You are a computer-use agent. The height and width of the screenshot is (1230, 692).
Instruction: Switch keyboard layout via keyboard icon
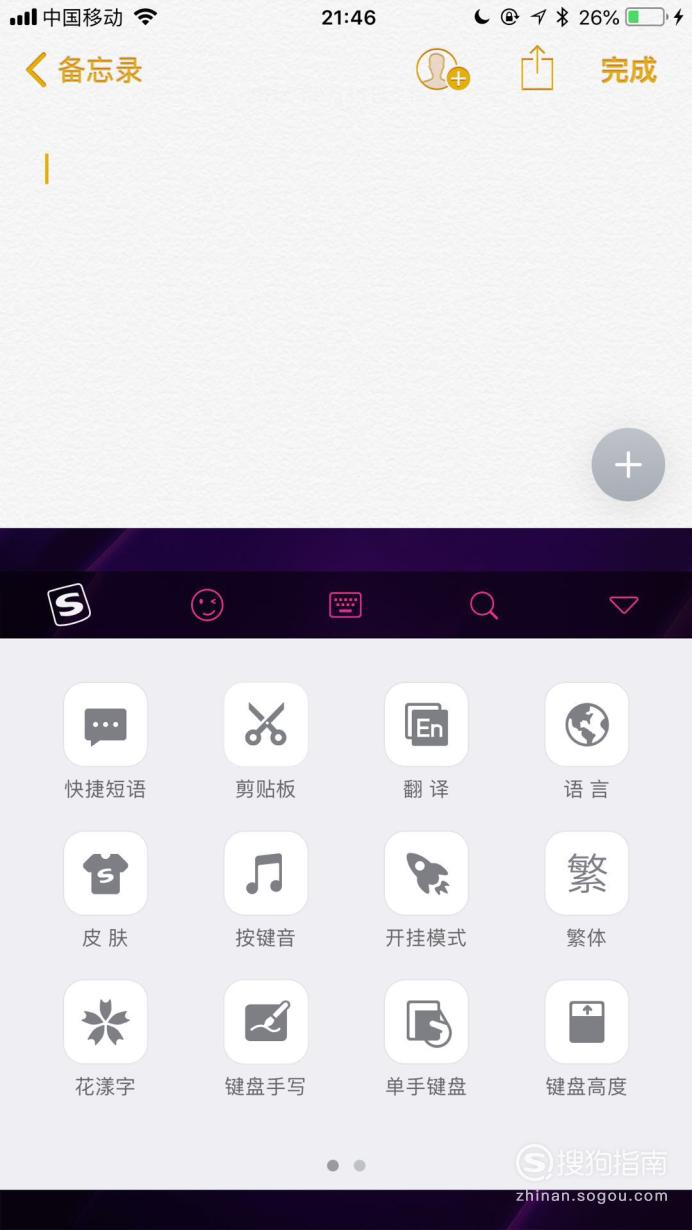point(345,605)
